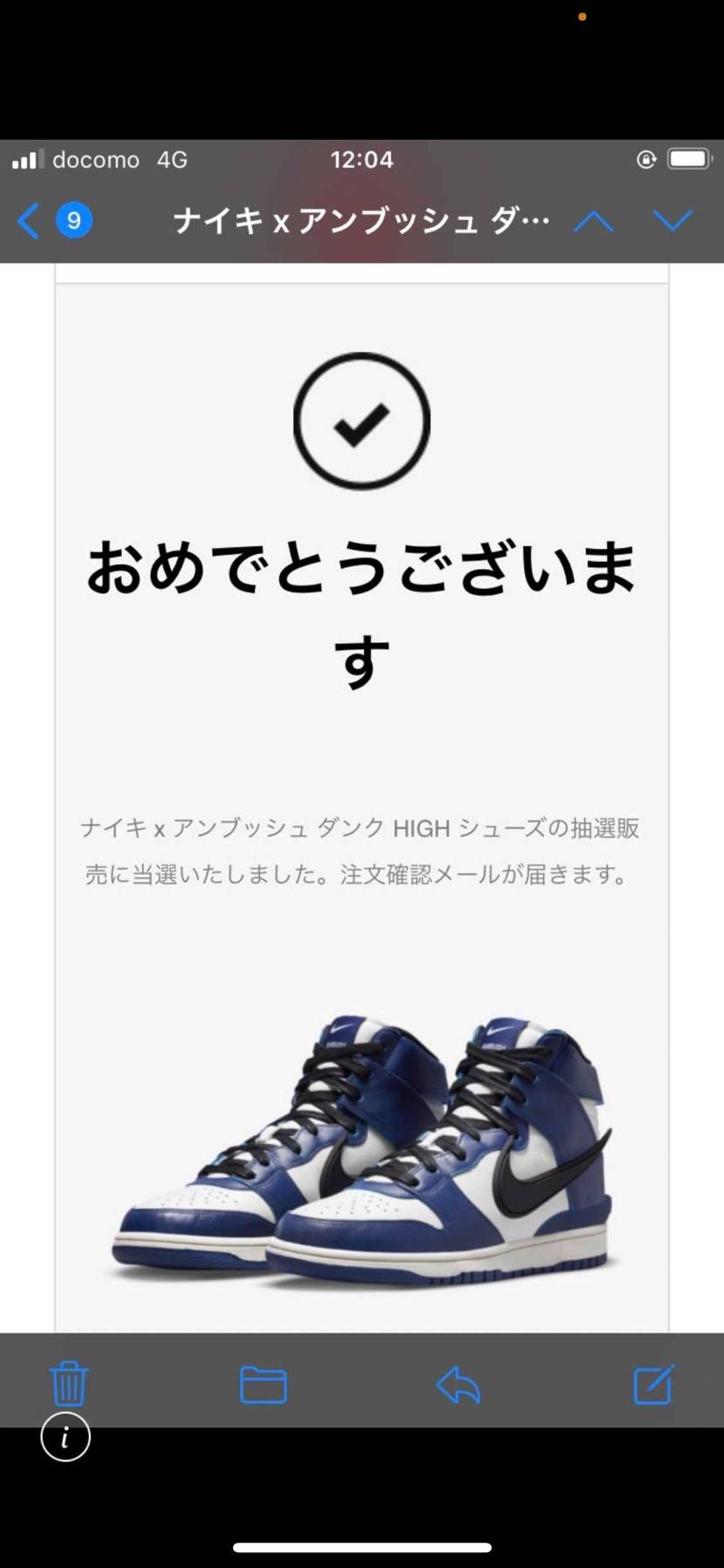Tap the back chevron showing 9 unread mails
Viewport: 724px width, 1568px height.
[48, 221]
